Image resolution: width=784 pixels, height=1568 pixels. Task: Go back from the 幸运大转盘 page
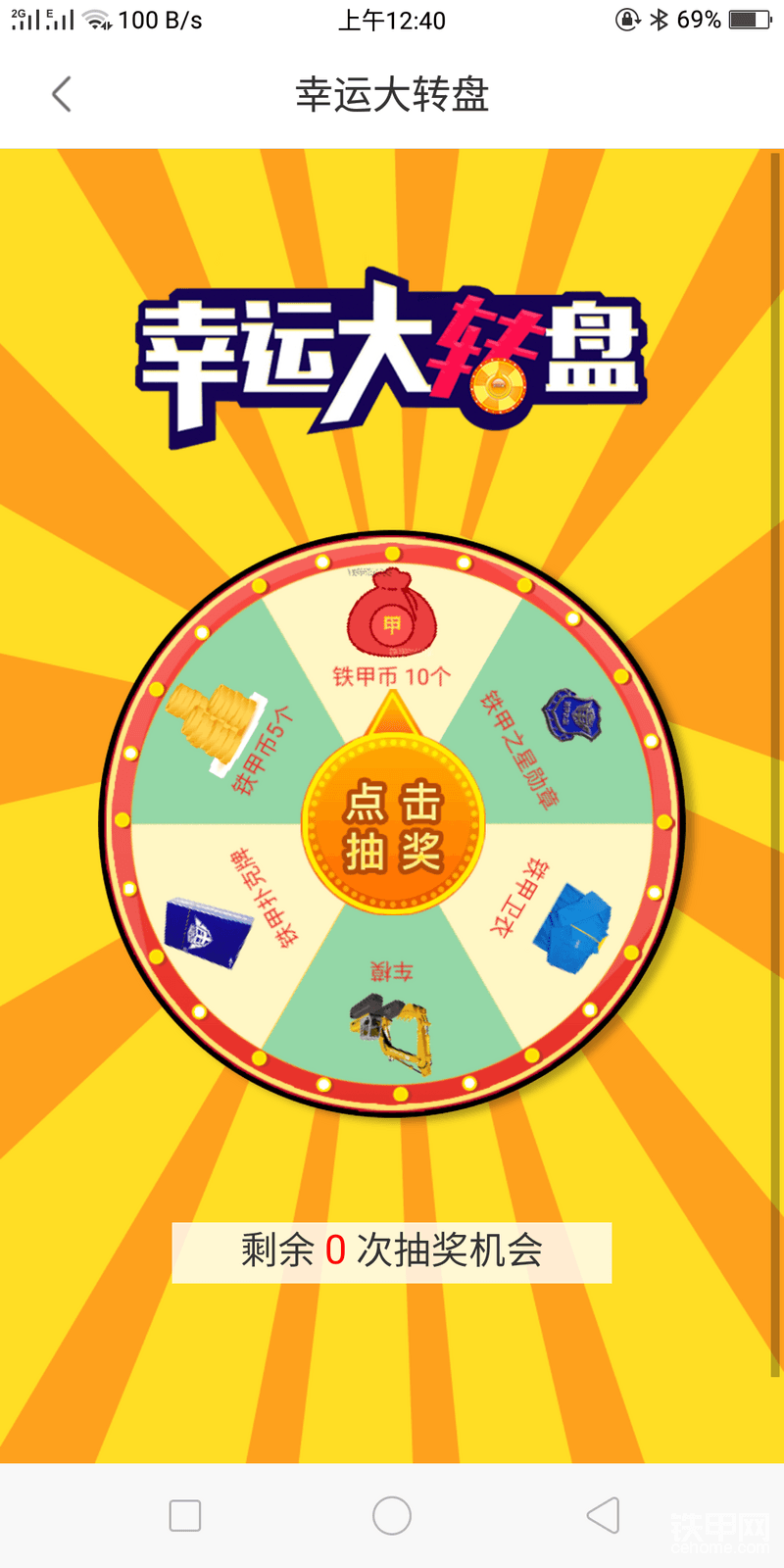click(62, 95)
